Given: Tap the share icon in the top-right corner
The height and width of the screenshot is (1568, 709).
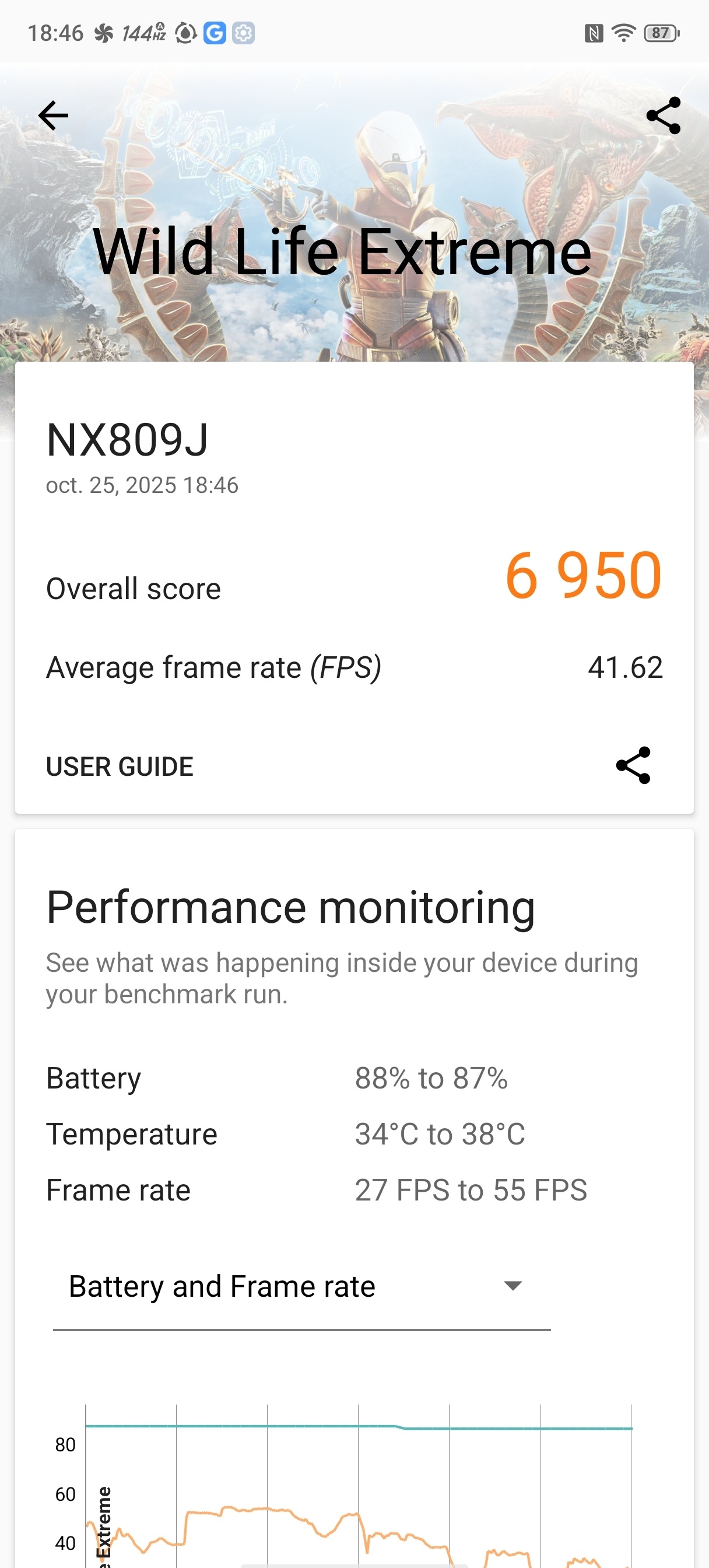Looking at the screenshot, I should pyautogui.click(x=664, y=116).
